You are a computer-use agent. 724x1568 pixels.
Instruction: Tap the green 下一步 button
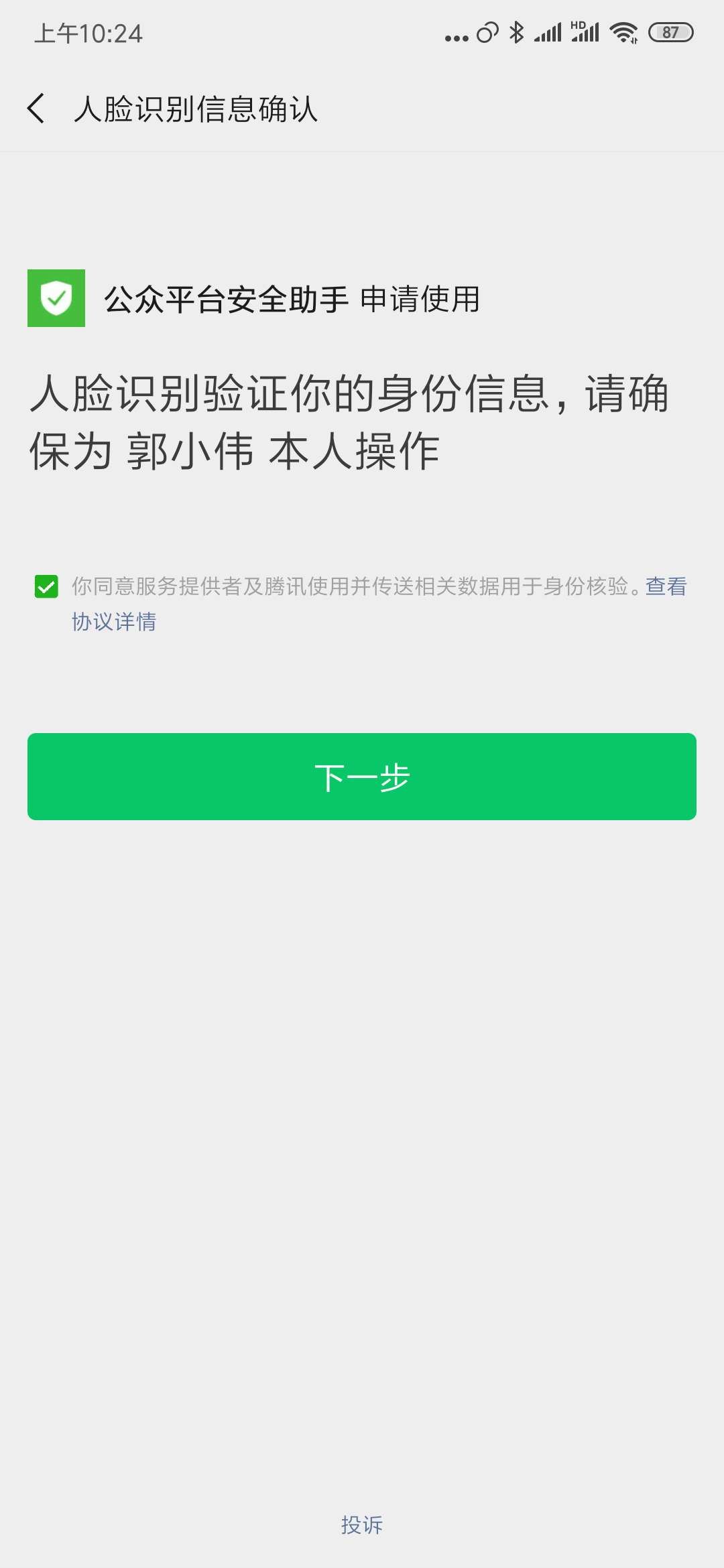pos(362,777)
